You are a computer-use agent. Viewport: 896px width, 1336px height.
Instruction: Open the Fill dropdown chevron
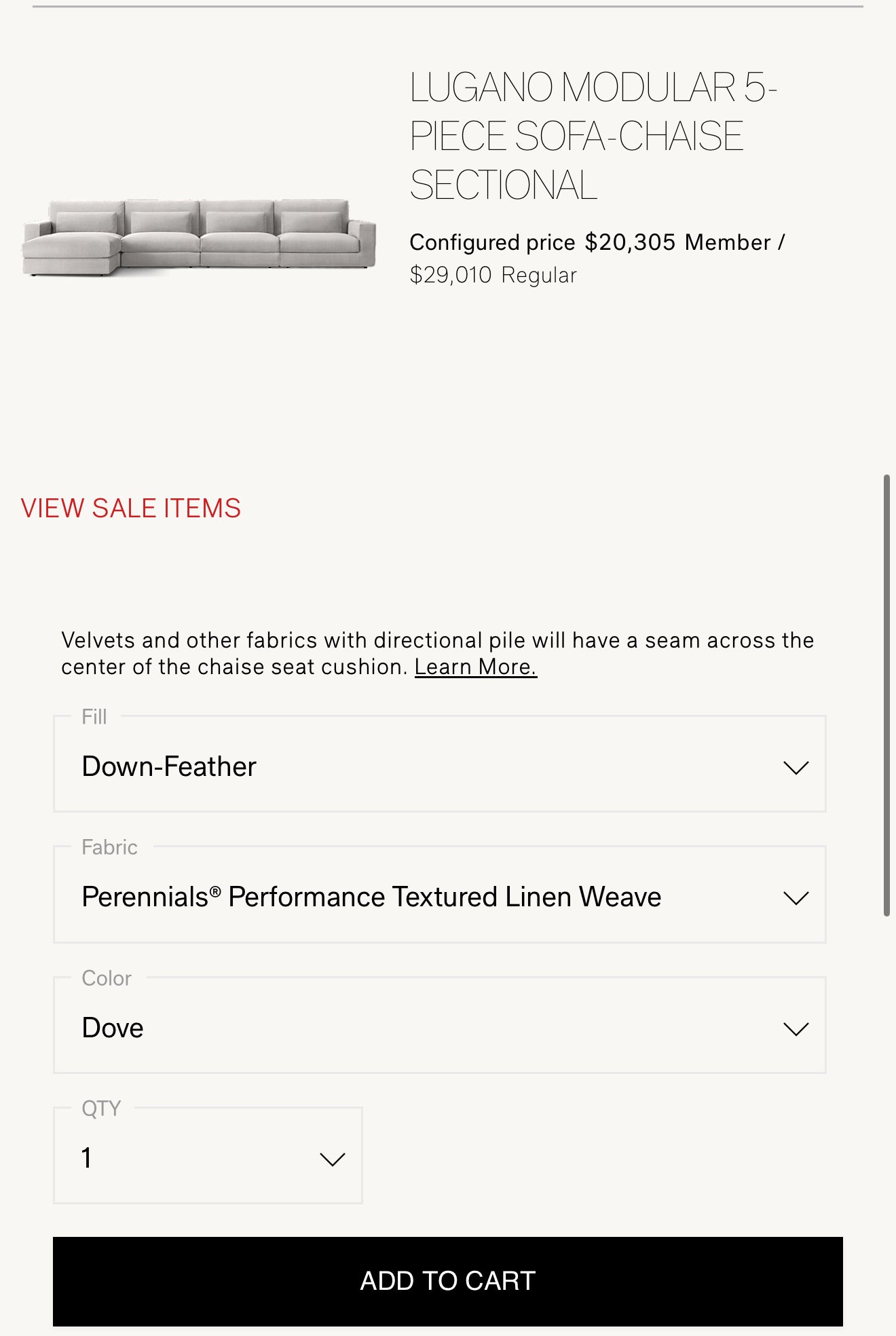click(x=795, y=768)
